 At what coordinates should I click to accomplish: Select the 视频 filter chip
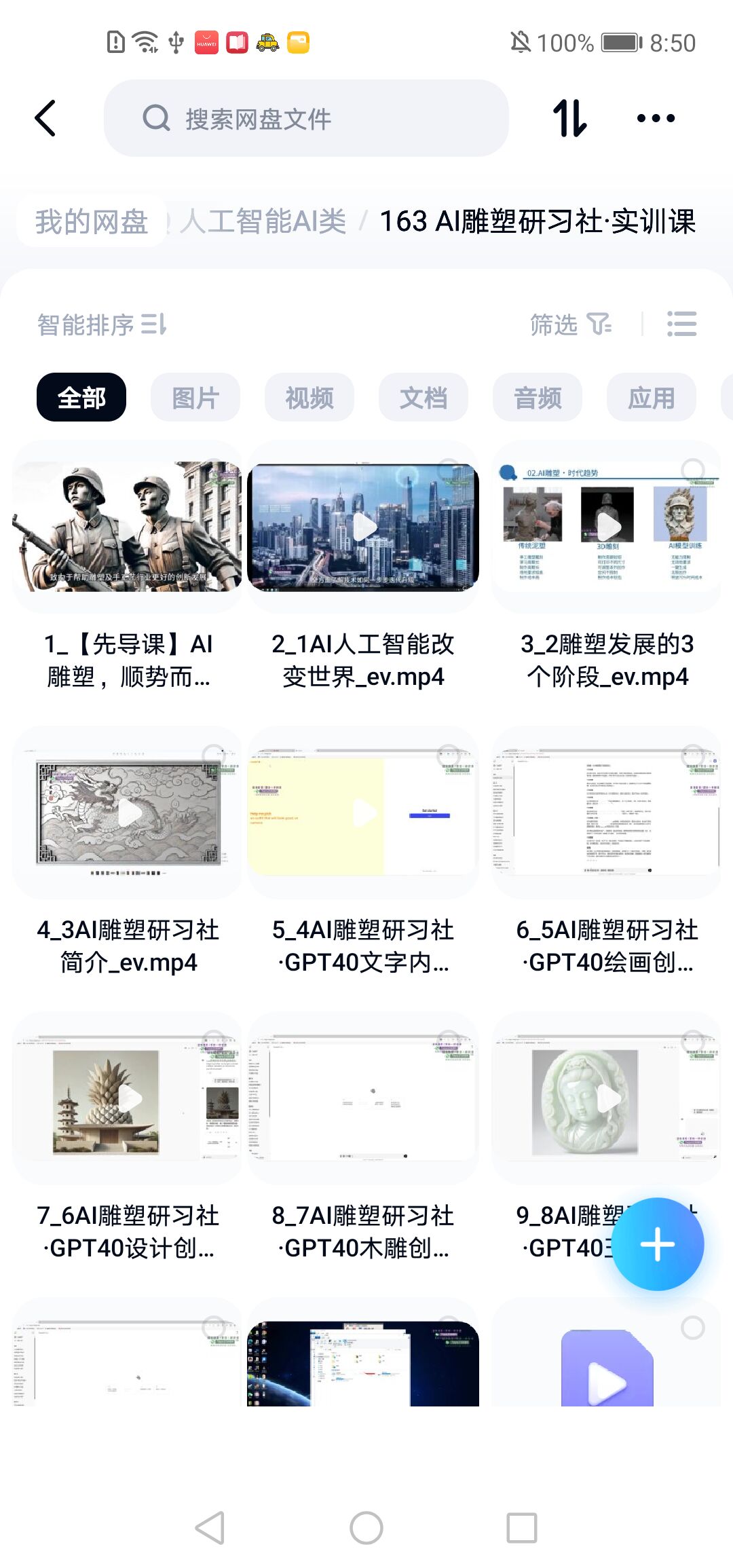click(309, 398)
